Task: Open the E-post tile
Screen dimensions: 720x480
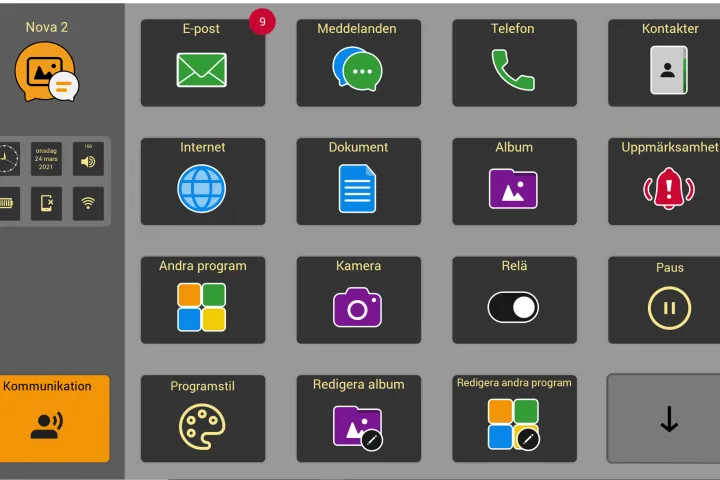Action: pos(203,63)
